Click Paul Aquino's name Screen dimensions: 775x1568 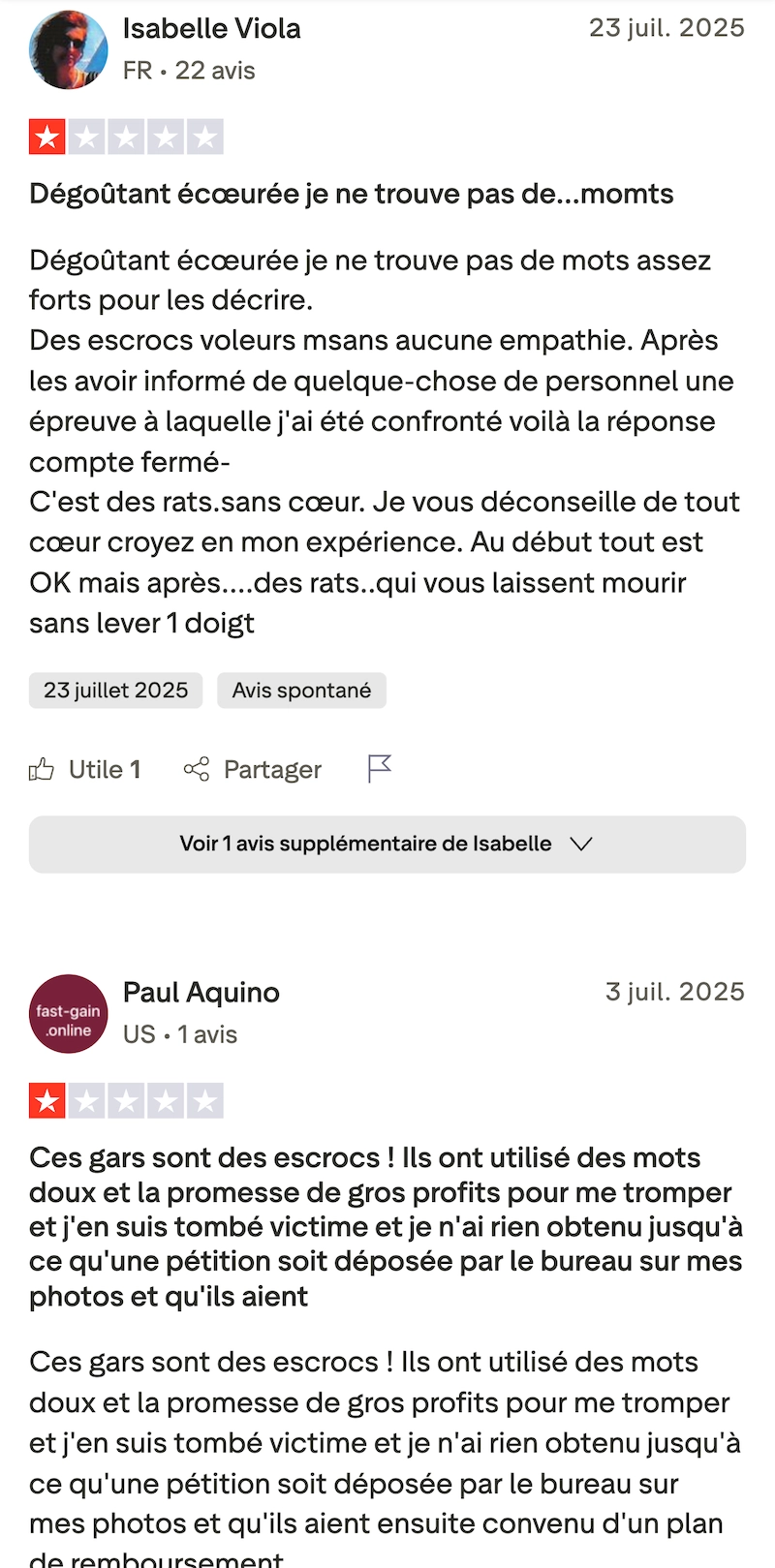201,992
